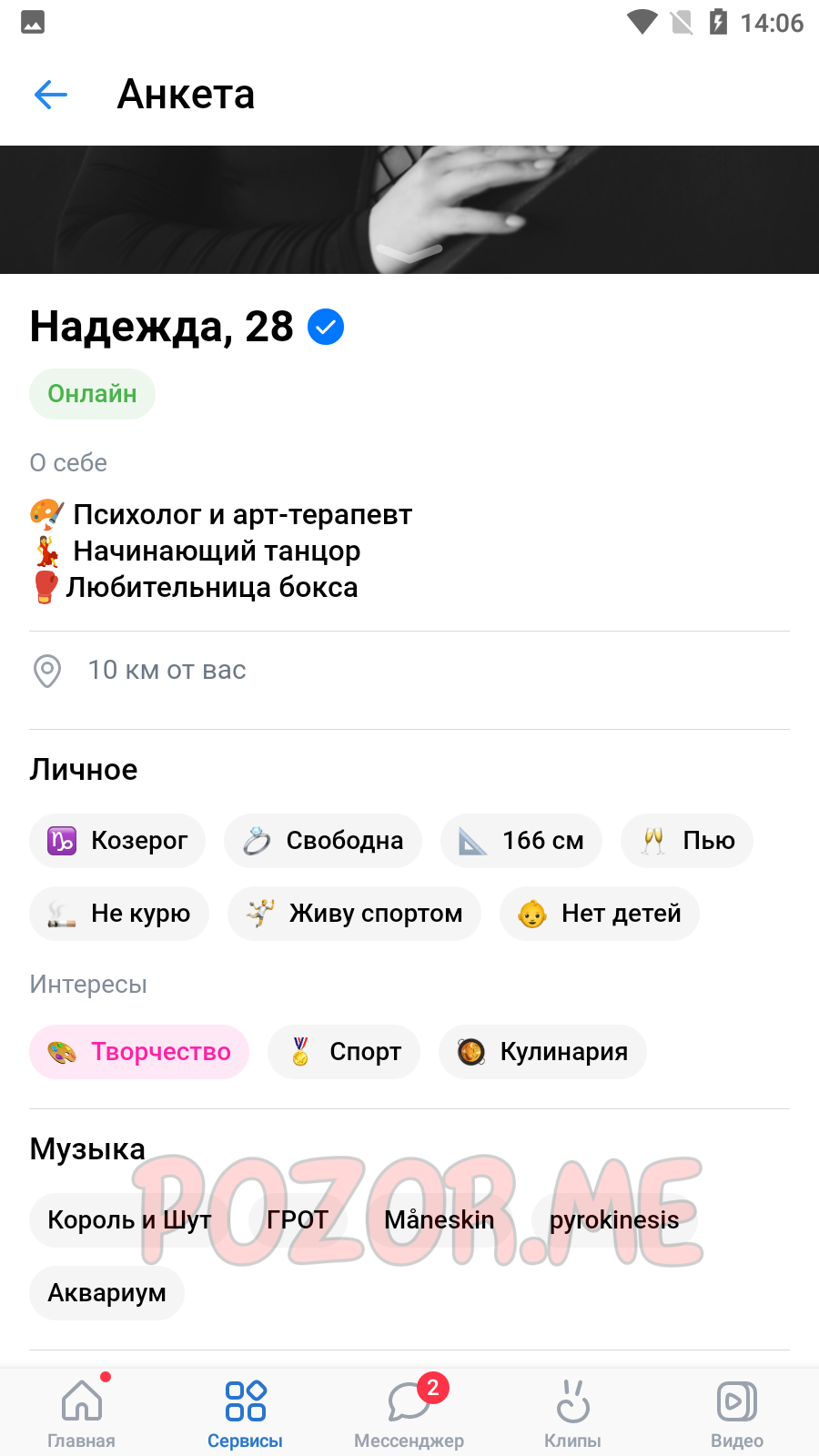The image size is (819, 1456).
Task: Tap the Творчество interest chip
Action: pyautogui.click(x=139, y=1052)
